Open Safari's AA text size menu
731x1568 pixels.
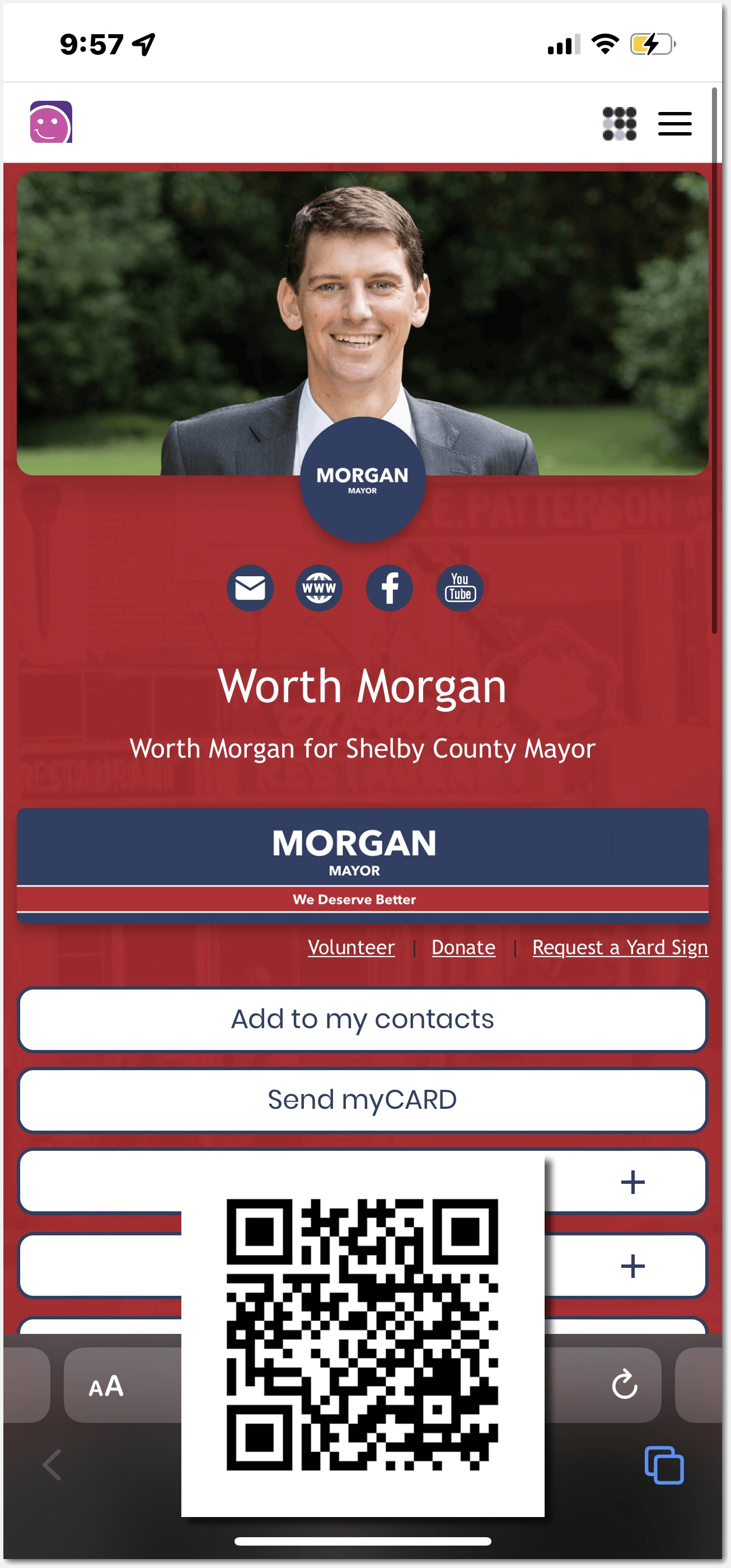106,1387
